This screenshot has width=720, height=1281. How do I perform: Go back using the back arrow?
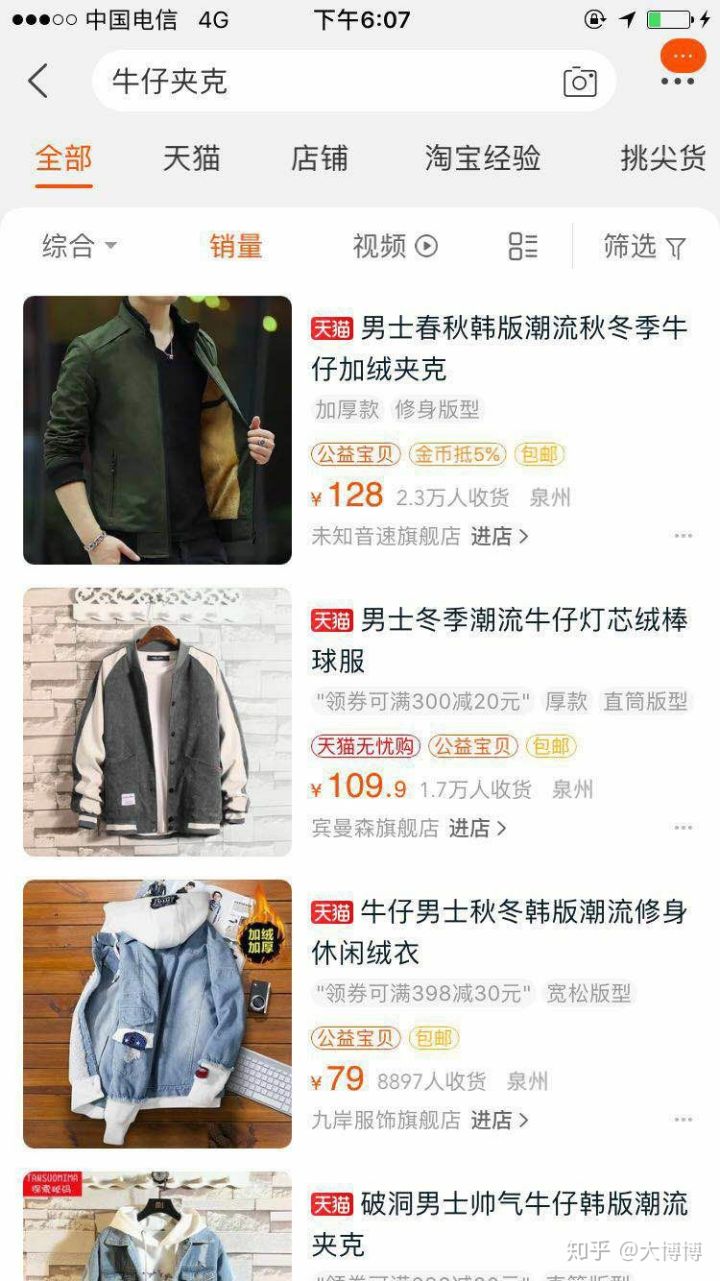[38, 81]
